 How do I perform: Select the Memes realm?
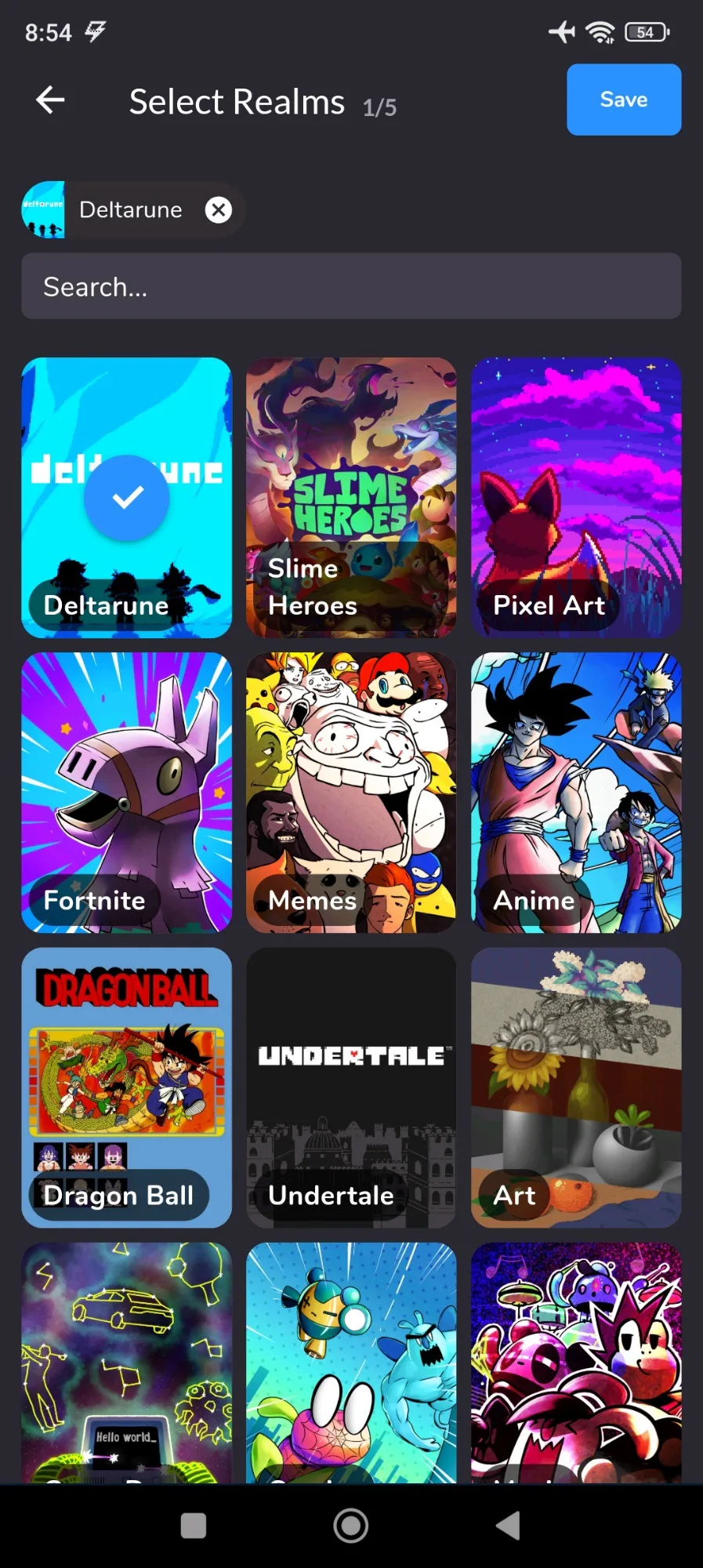(351, 793)
